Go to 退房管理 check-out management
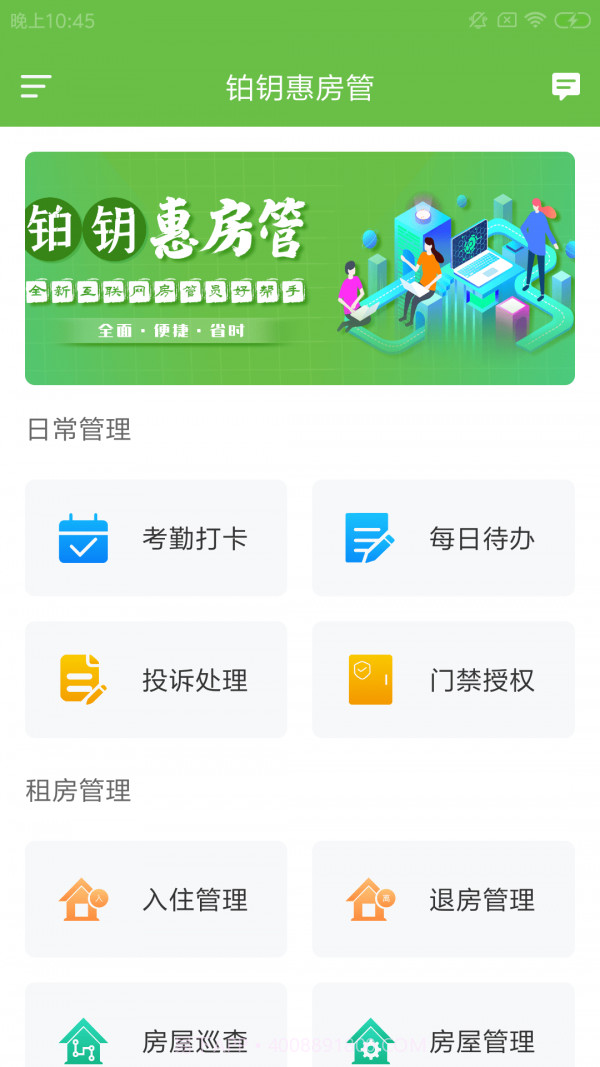This screenshot has width=600, height=1067. (443, 899)
